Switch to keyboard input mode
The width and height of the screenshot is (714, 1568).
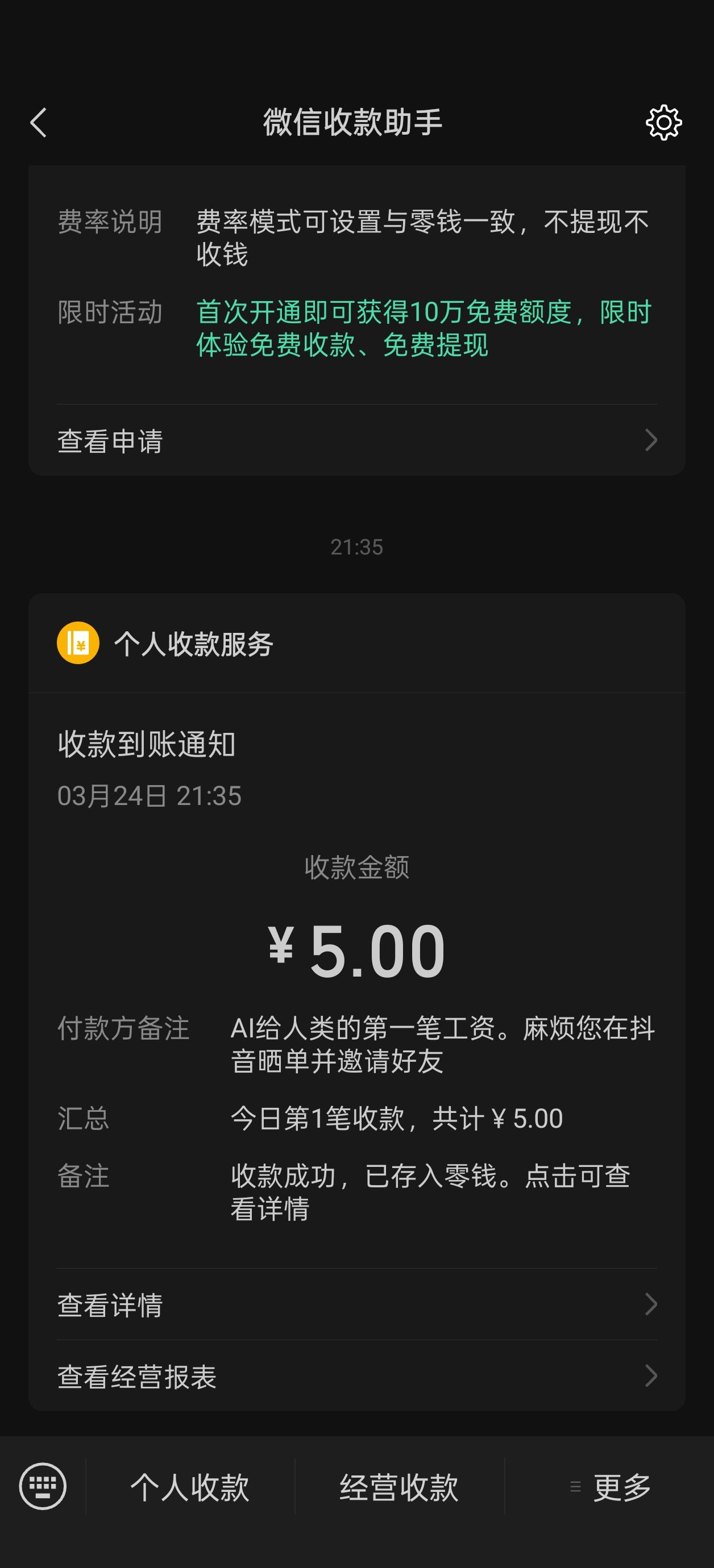click(43, 1486)
